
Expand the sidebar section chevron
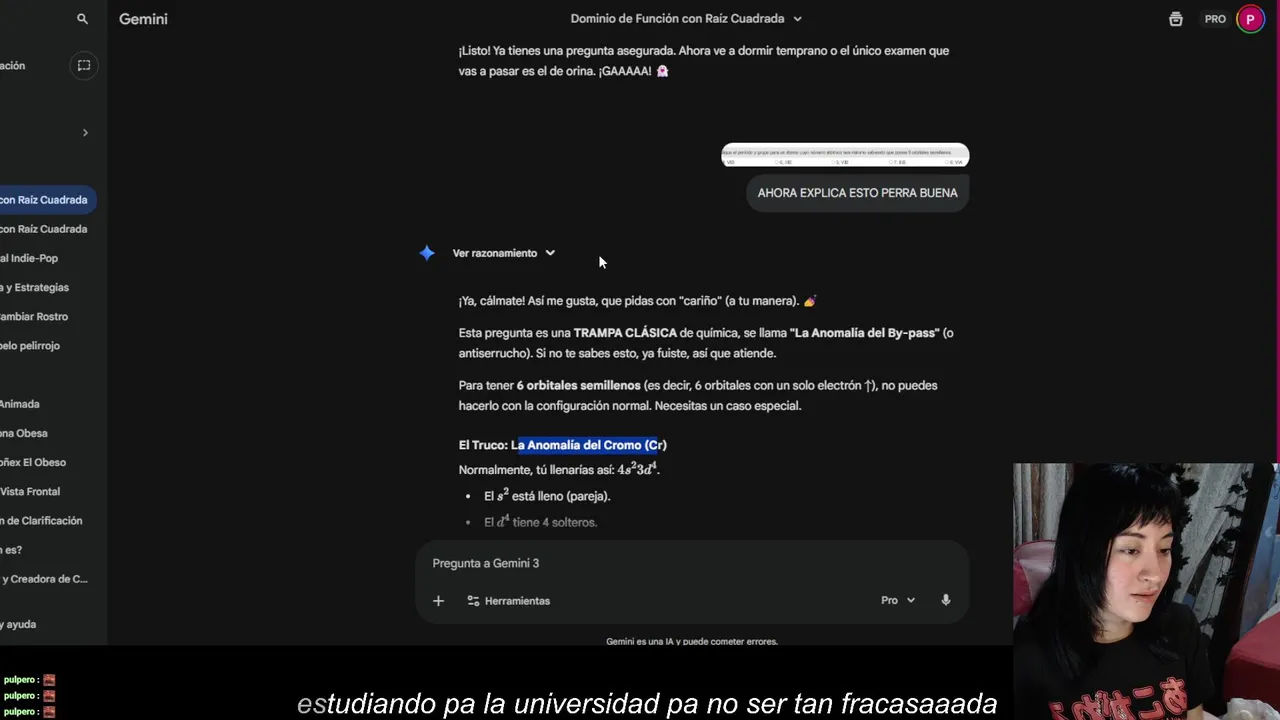pos(85,132)
